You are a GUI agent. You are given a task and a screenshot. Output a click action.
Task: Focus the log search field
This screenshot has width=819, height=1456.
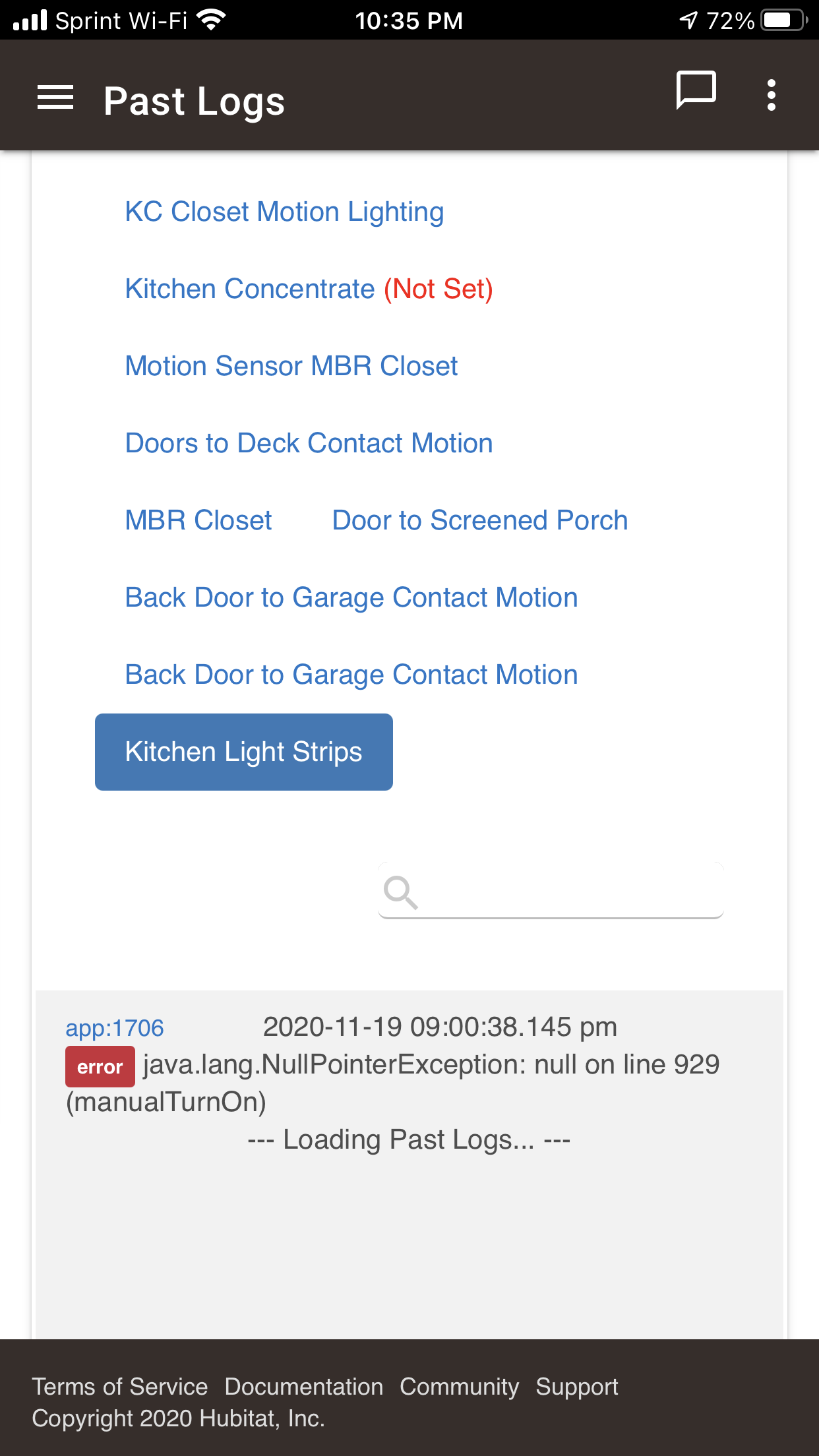(551, 891)
